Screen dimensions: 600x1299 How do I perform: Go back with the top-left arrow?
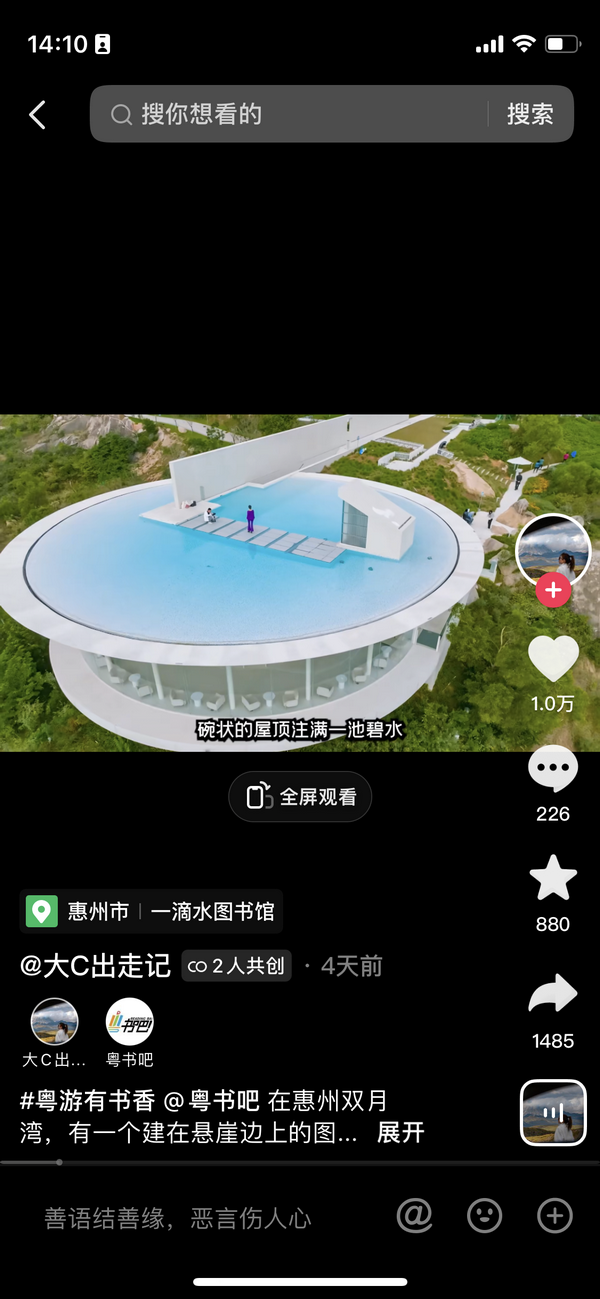38,115
